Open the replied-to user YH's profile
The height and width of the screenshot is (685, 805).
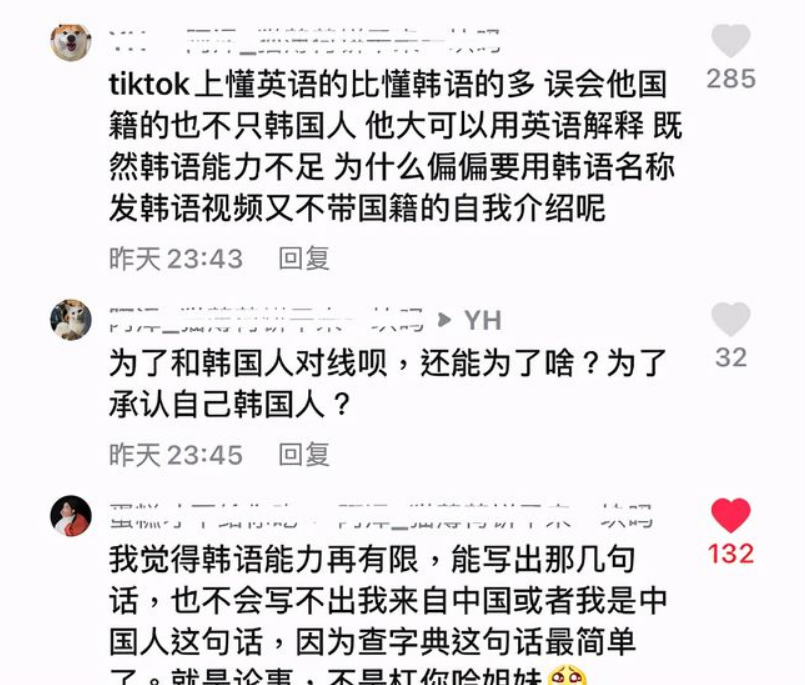click(x=482, y=320)
